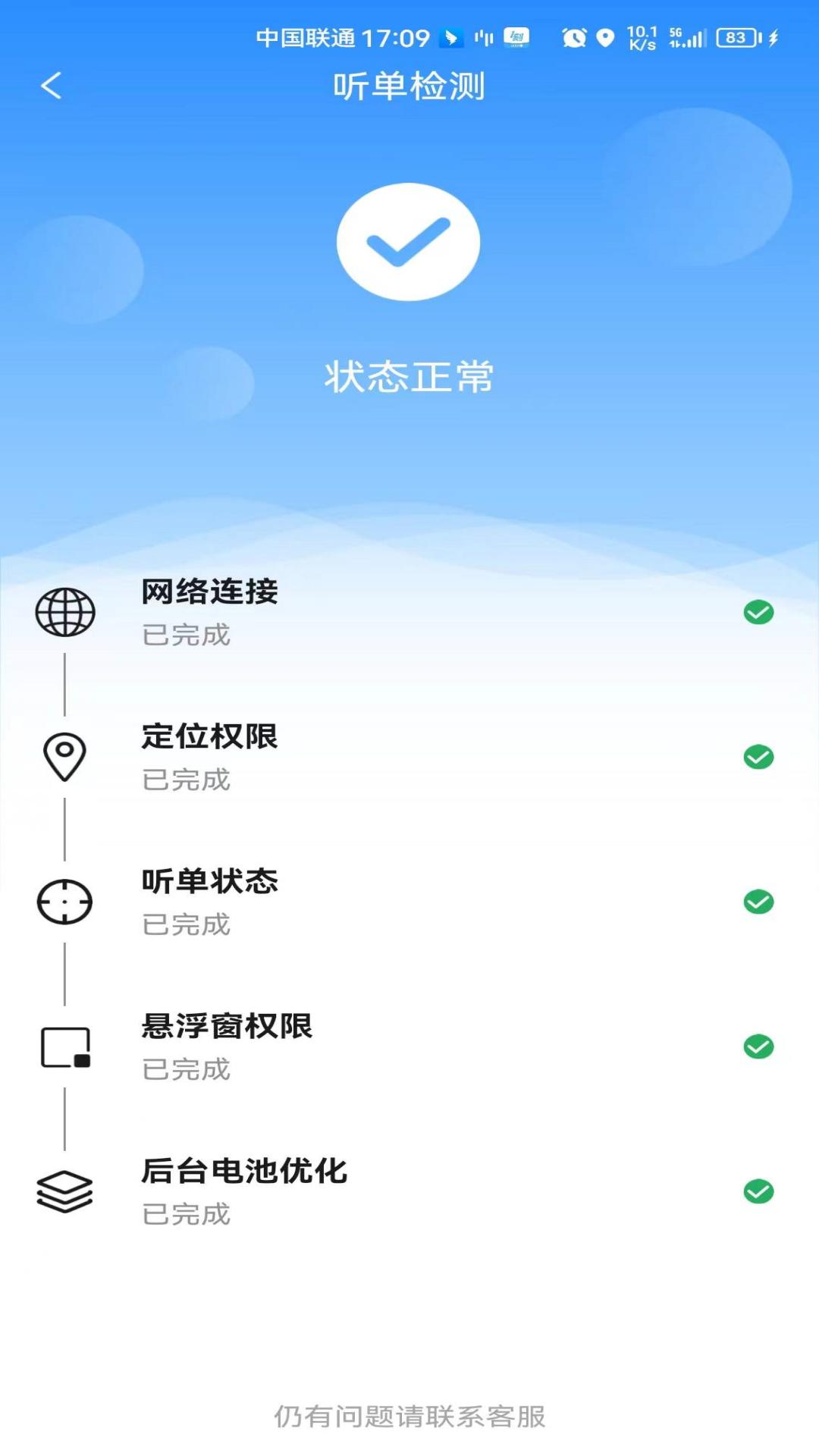Select the location pin icon for 定位权限

coord(66,757)
